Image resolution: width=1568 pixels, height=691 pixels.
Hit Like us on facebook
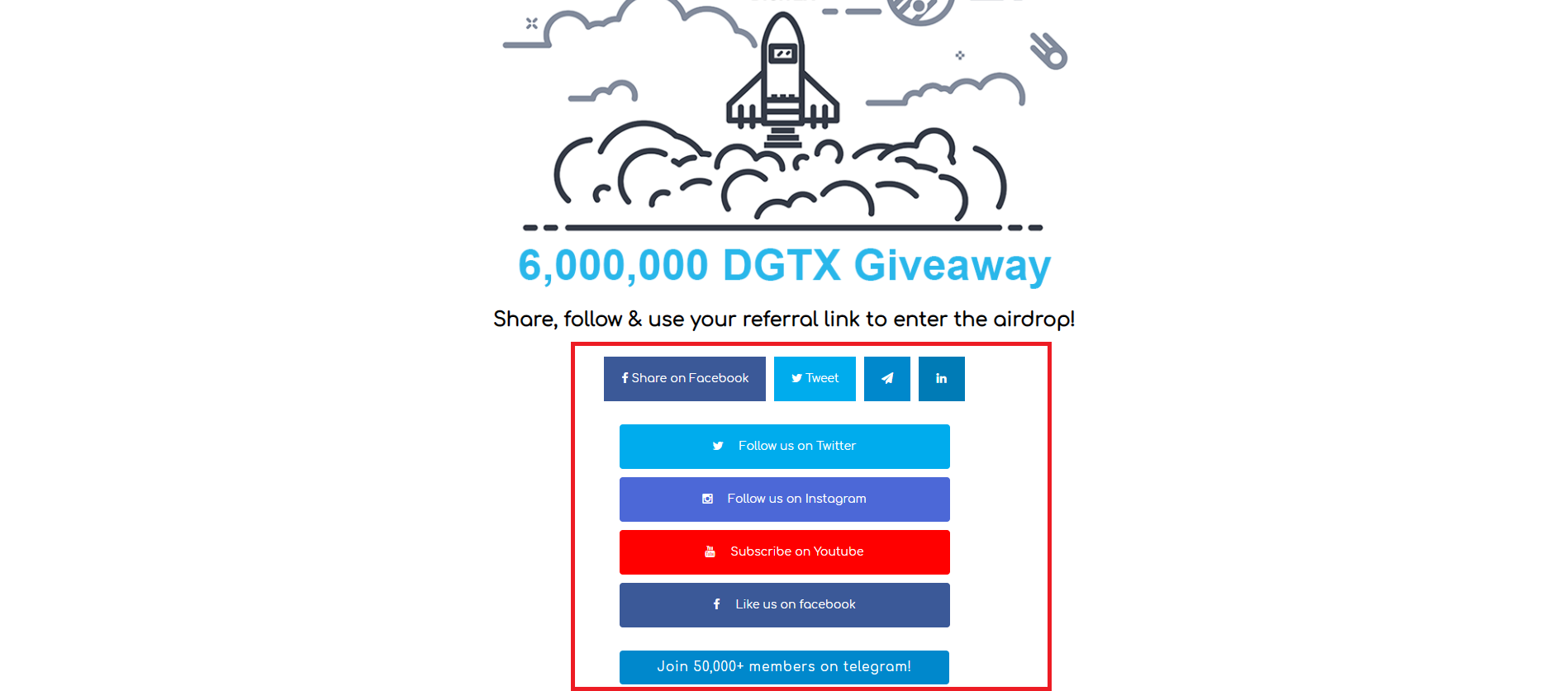coord(785,605)
